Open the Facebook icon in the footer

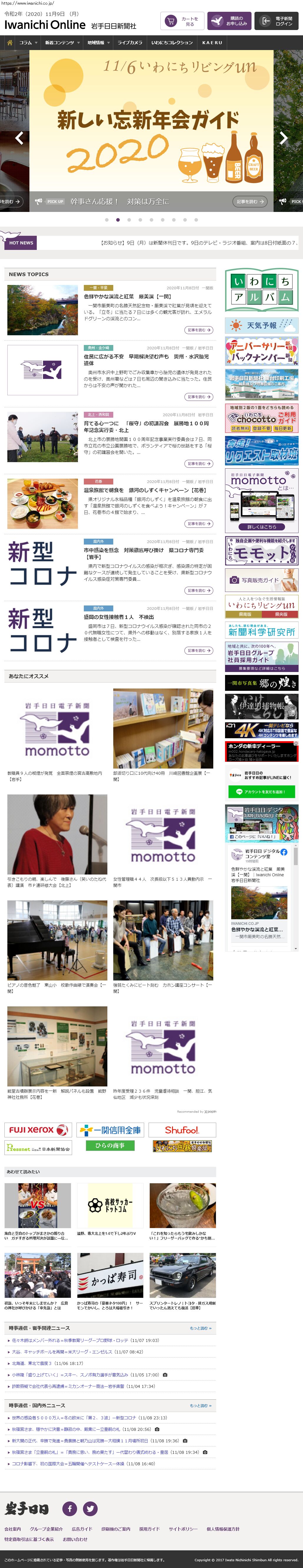click(69, 1508)
